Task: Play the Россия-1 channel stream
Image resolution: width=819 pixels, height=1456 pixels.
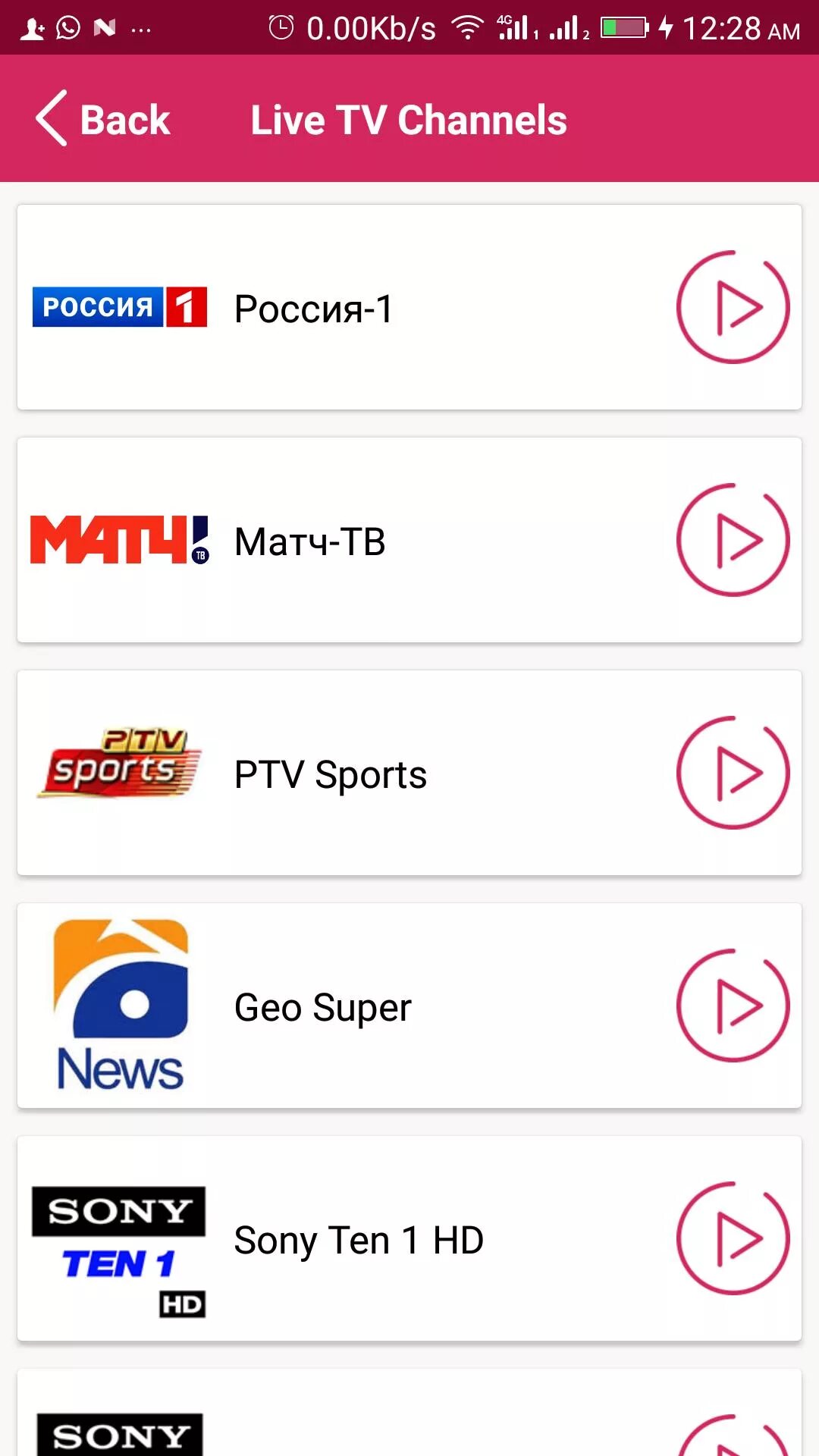Action: 733,307
